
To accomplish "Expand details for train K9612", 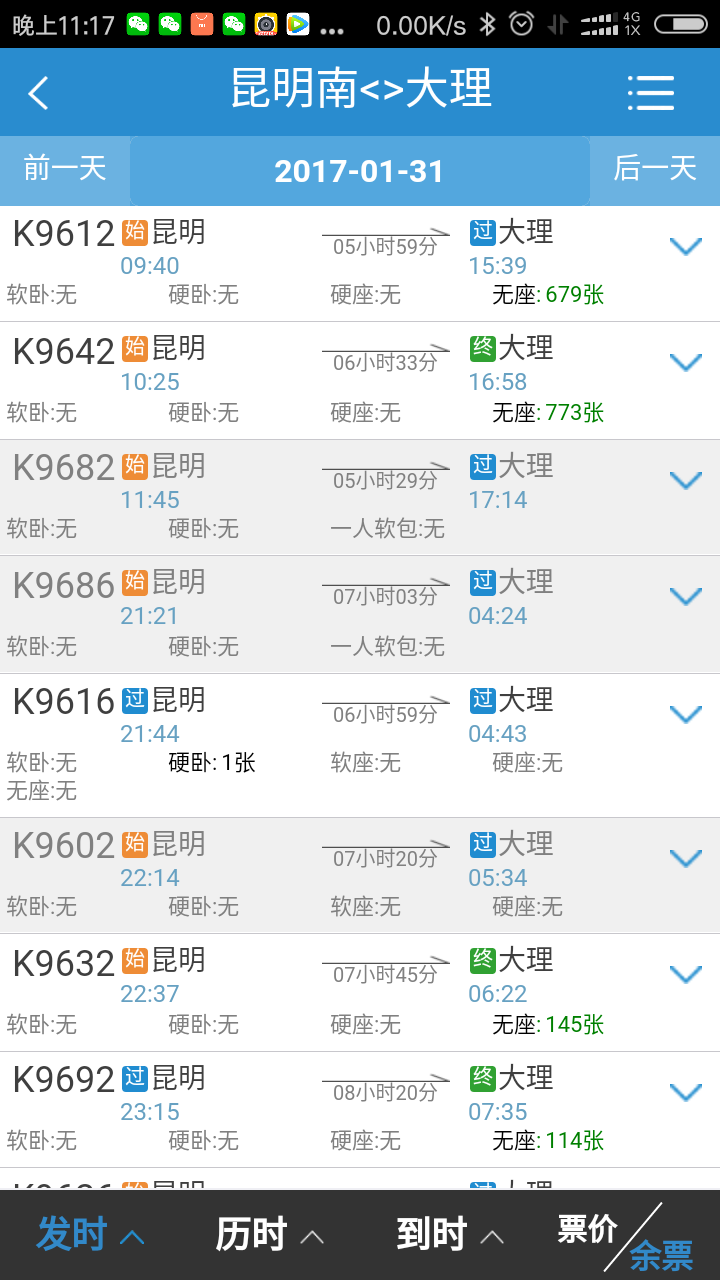I will [x=686, y=246].
